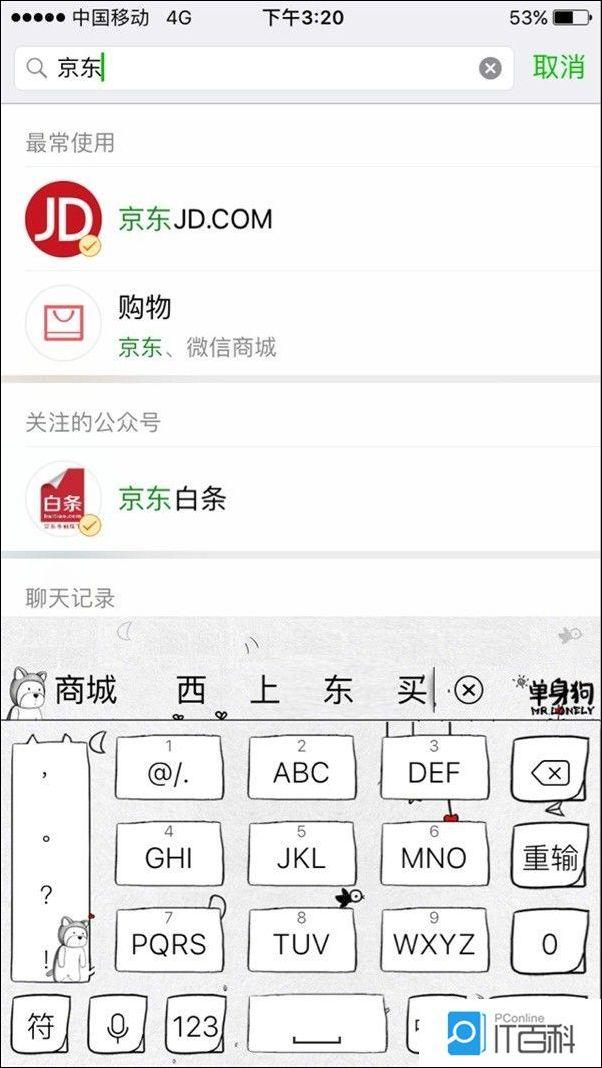Screen dimensions: 602x1068
Task: Select the 买 candidate word
Action: 411,690
